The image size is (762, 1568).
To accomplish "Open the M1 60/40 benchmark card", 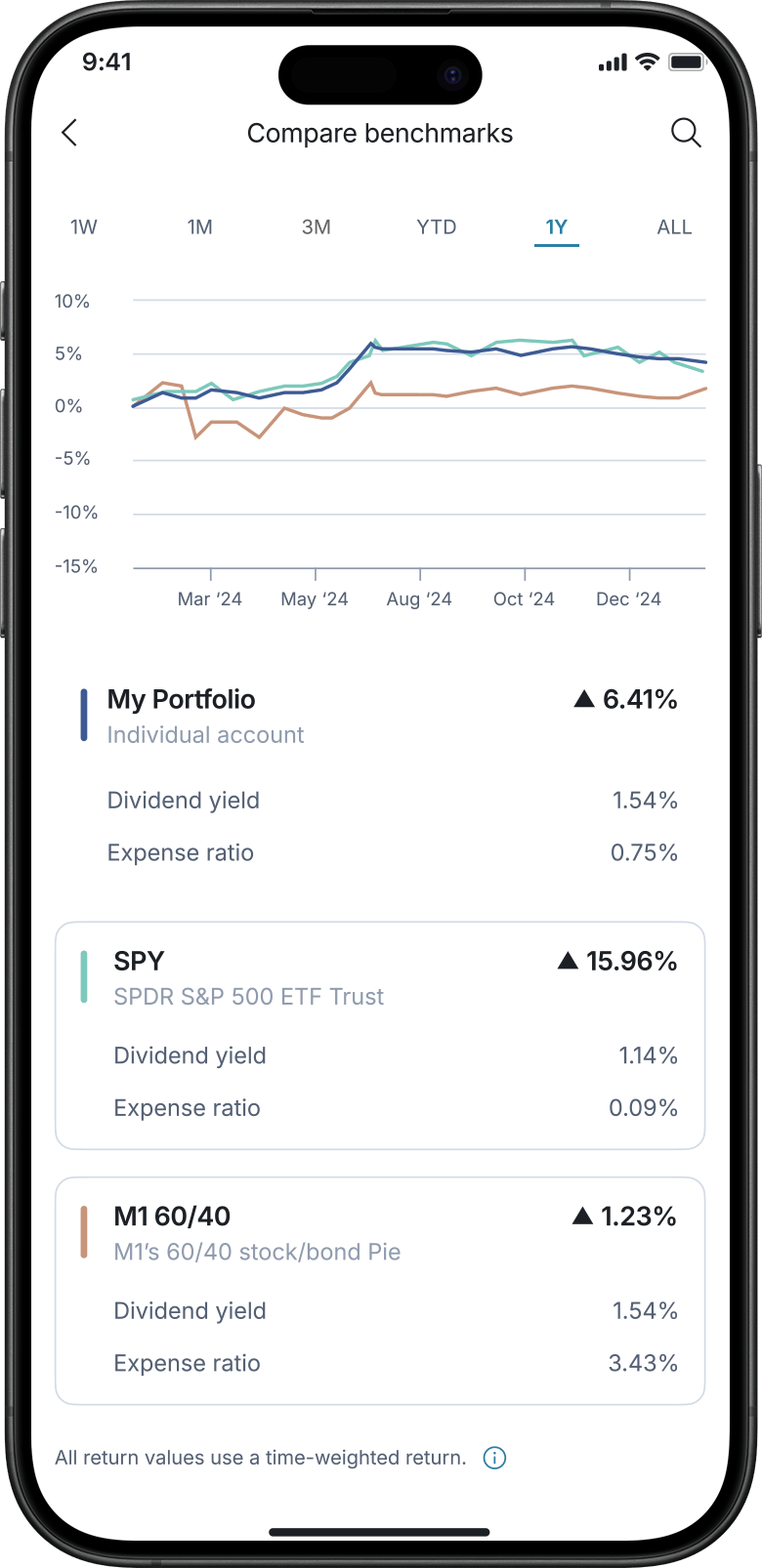I will pyautogui.click(x=379, y=1290).
